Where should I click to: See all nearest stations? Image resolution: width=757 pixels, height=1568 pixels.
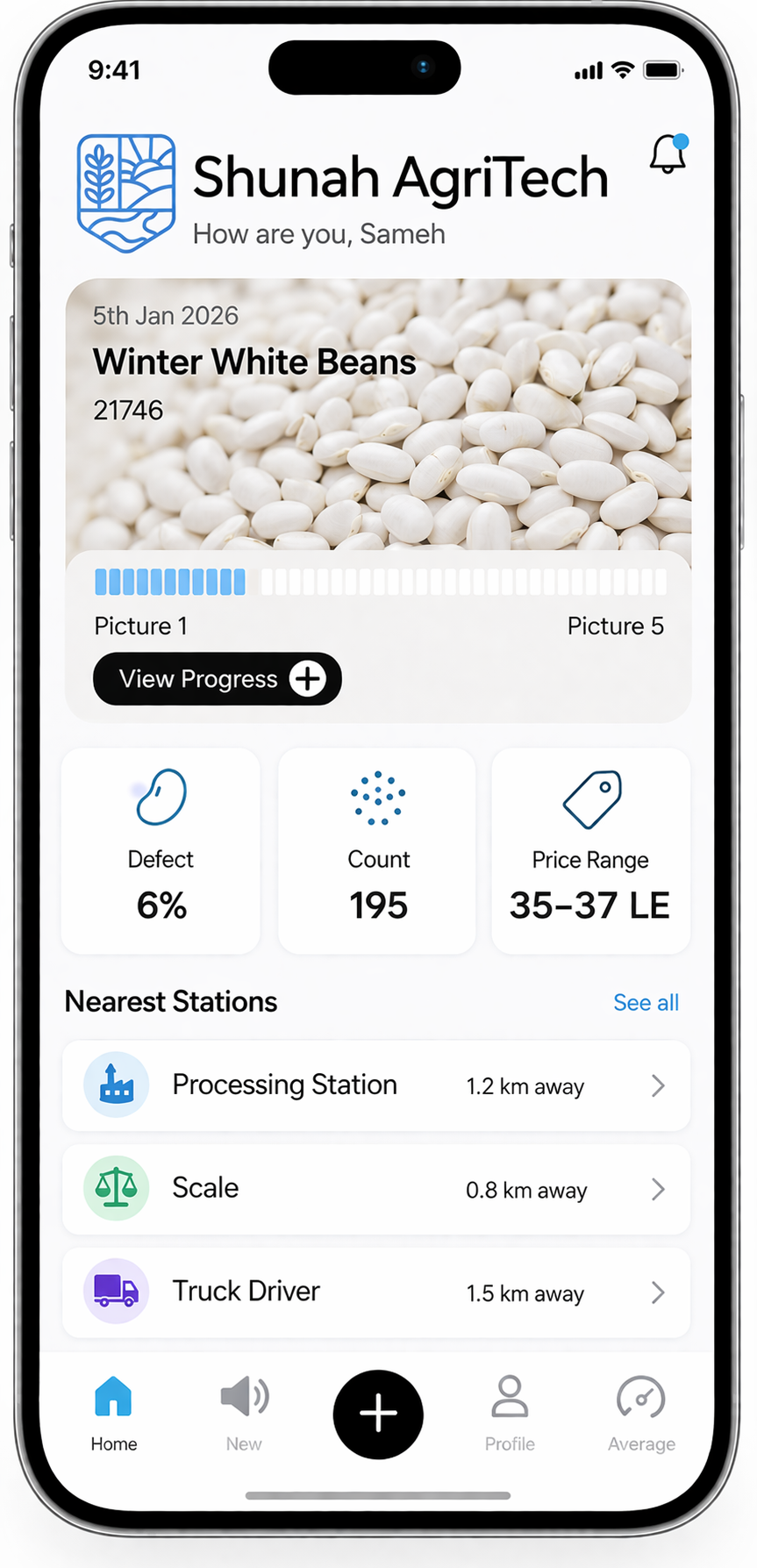[x=646, y=1002]
